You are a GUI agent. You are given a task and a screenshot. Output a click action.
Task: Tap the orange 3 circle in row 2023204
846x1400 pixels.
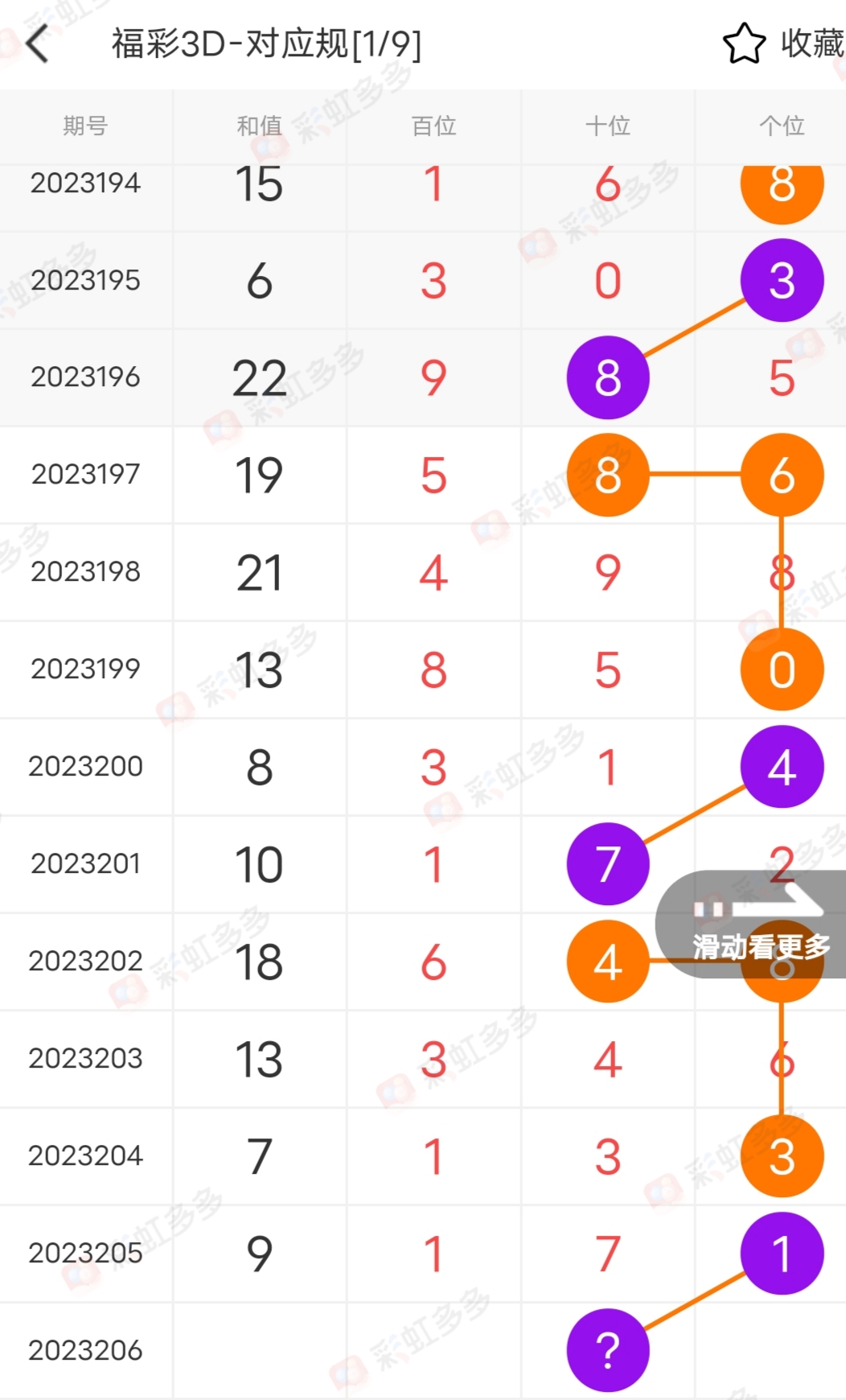click(x=782, y=1155)
